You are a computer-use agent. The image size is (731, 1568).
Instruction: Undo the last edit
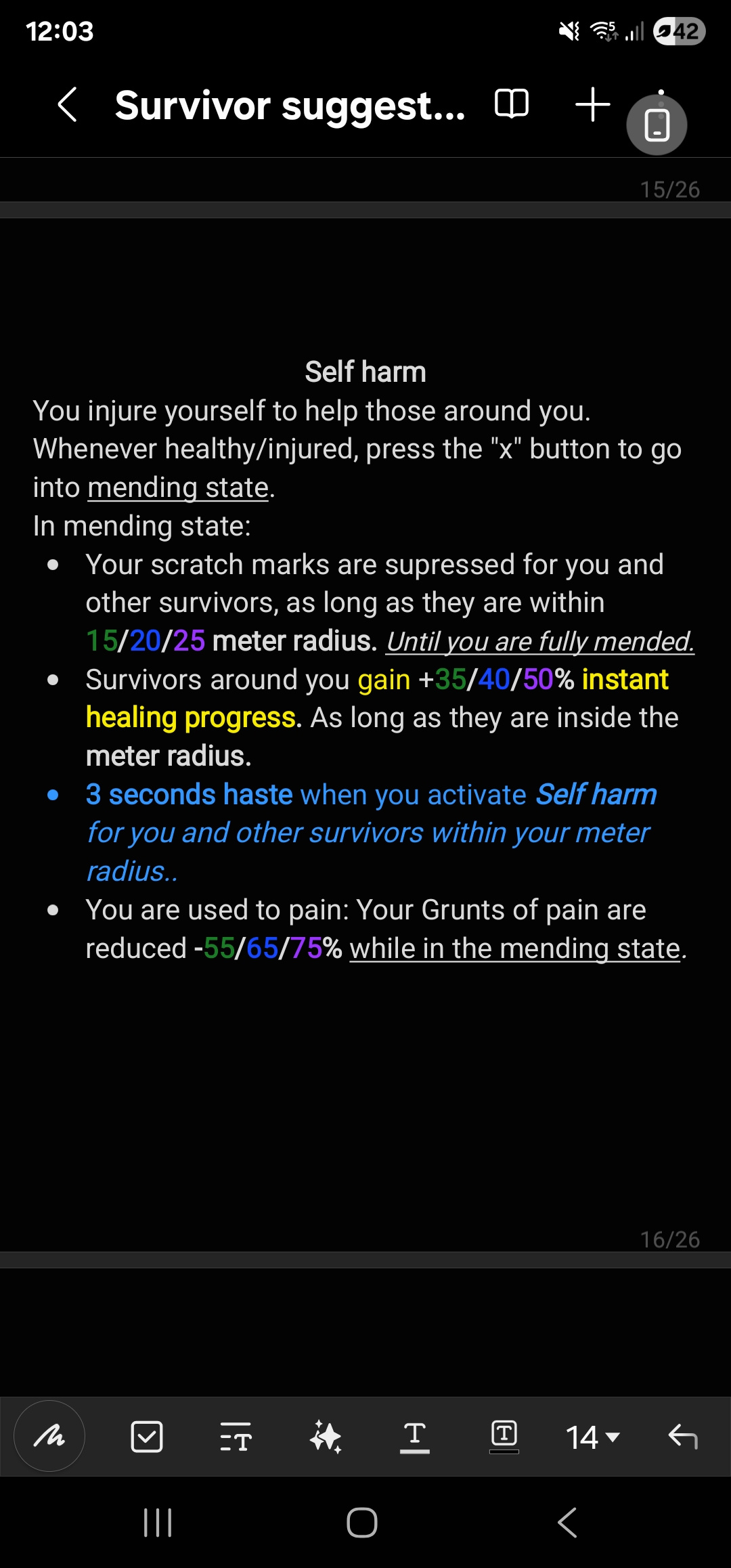point(682,1436)
